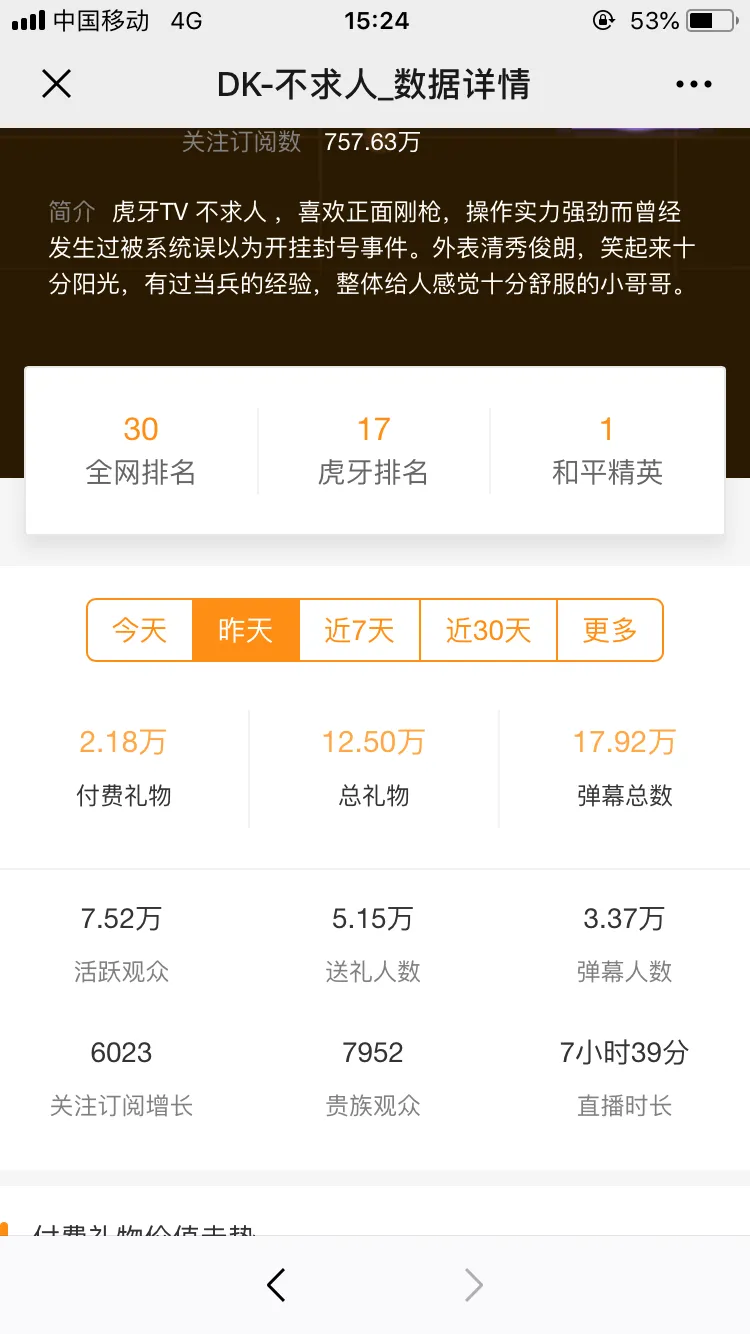The image size is (750, 1334).
Task: Switch to the 近7天 data view
Action: [360, 630]
